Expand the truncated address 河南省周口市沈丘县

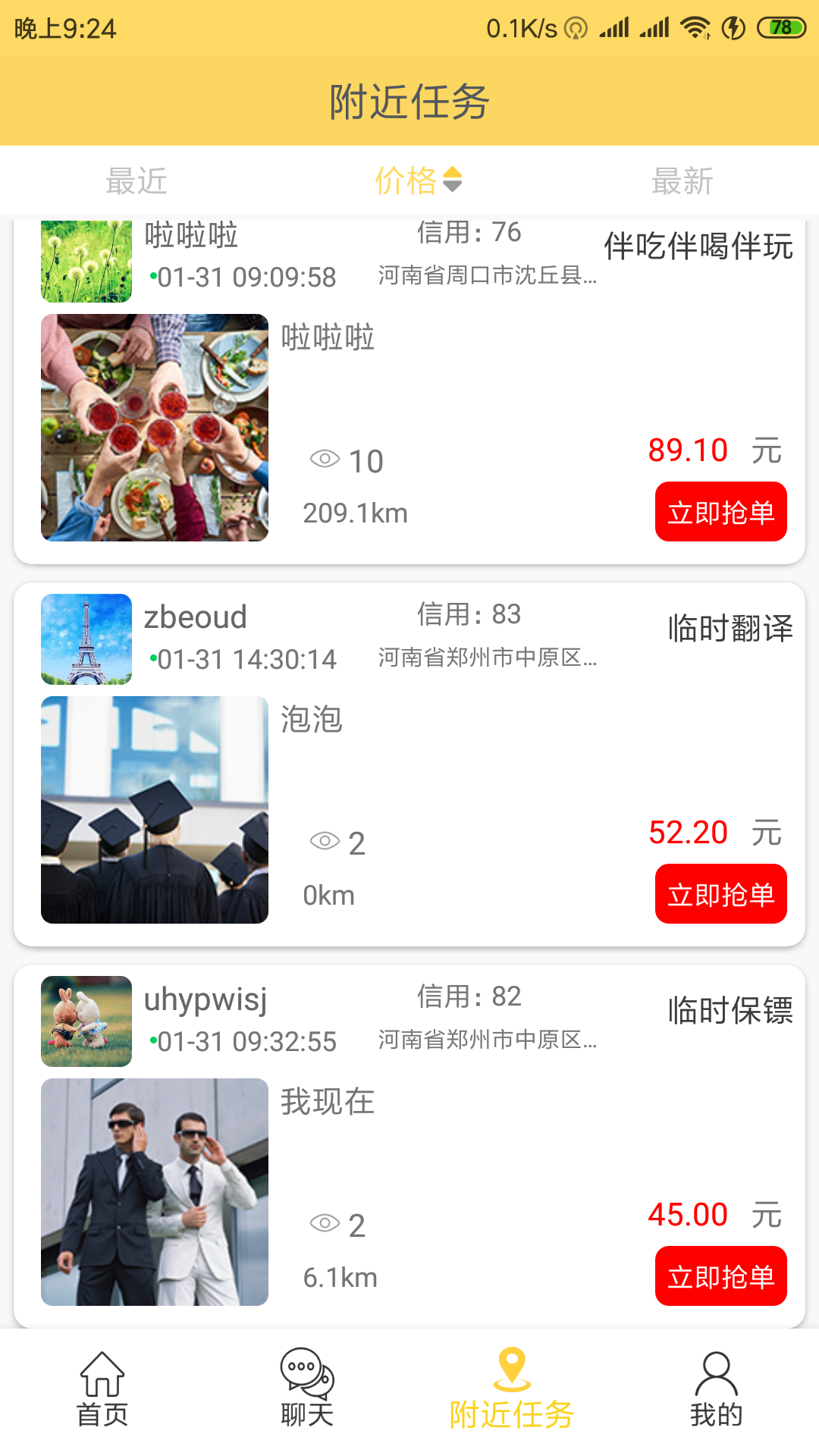485,278
